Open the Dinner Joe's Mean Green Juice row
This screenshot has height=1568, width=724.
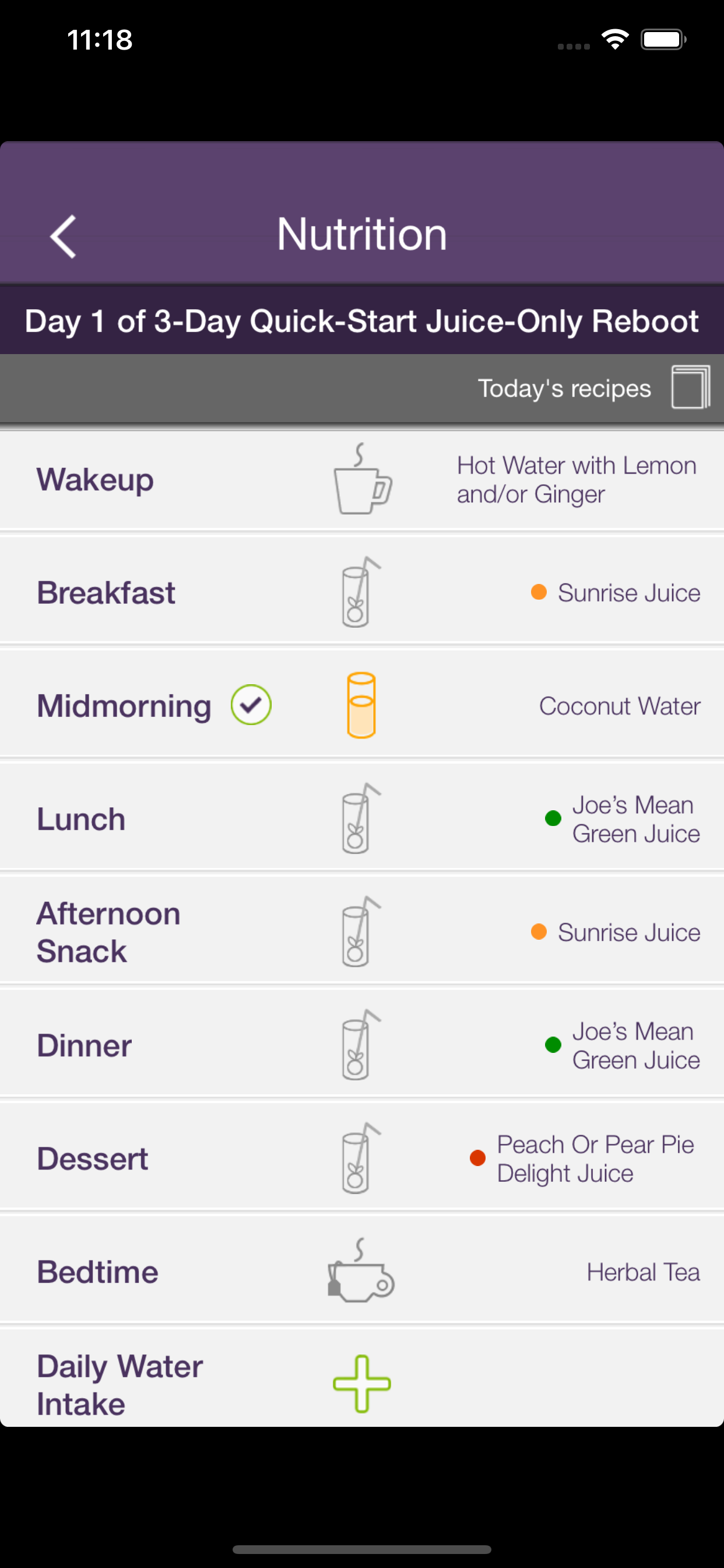click(x=362, y=1045)
